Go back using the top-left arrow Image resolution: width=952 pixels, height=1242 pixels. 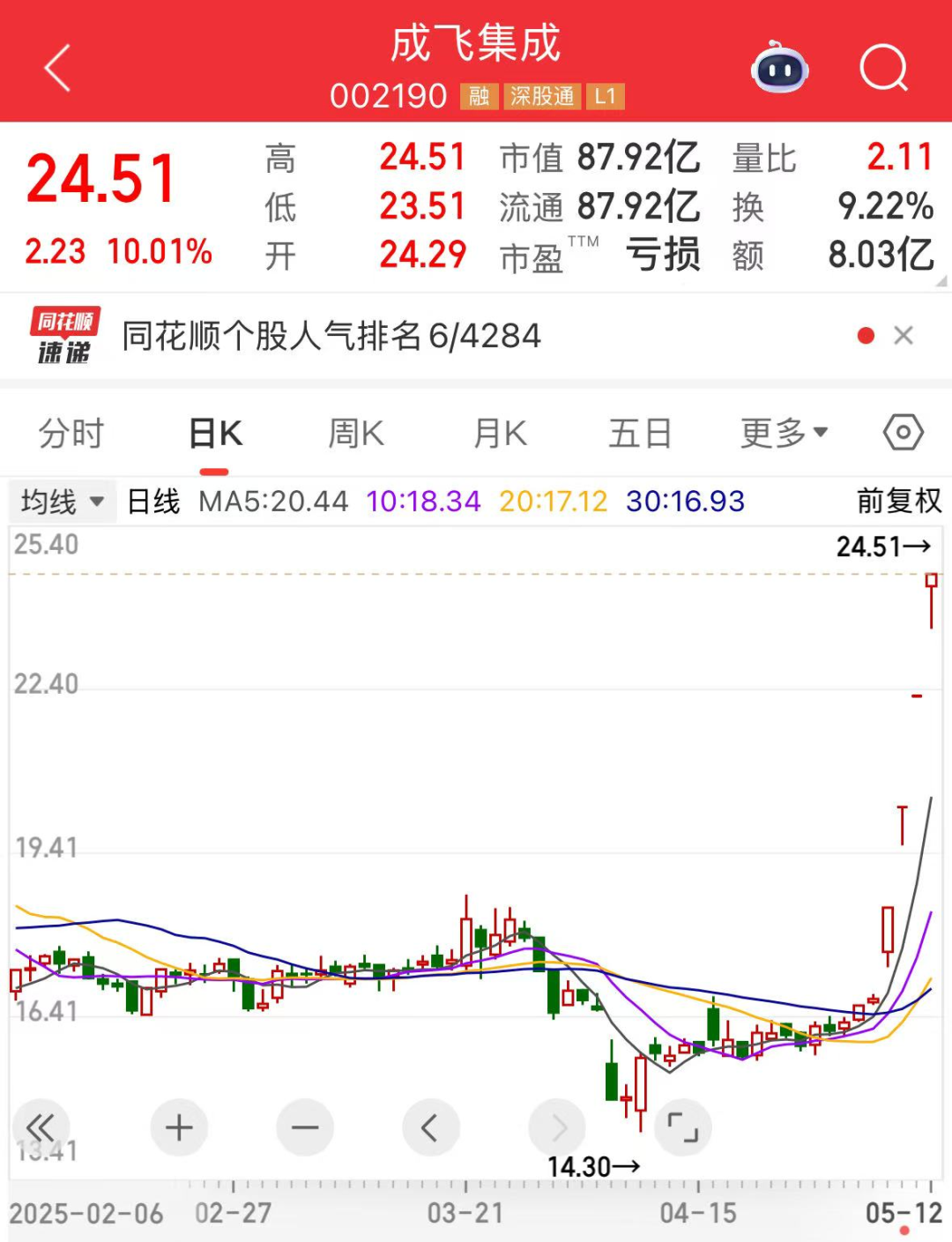(58, 69)
